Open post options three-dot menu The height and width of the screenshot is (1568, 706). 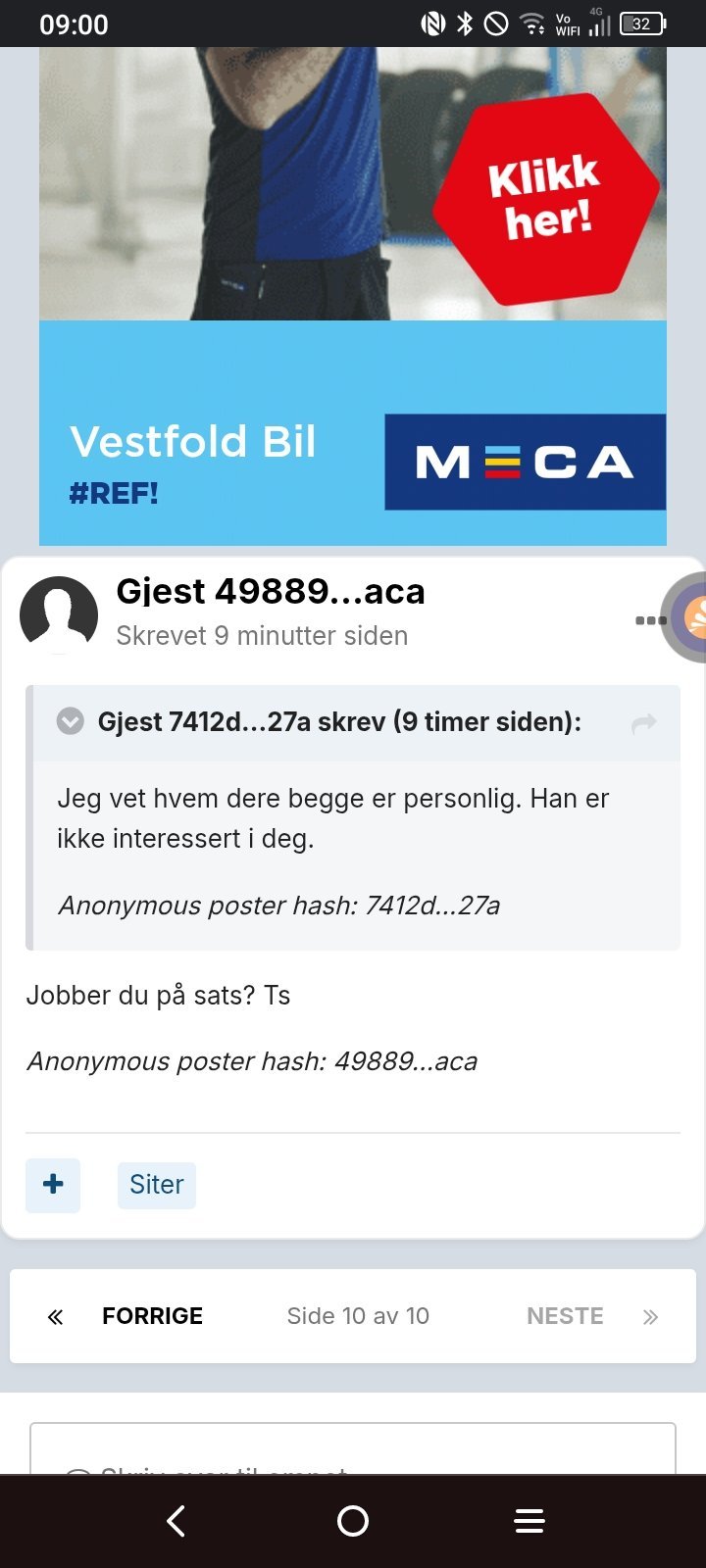click(649, 620)
